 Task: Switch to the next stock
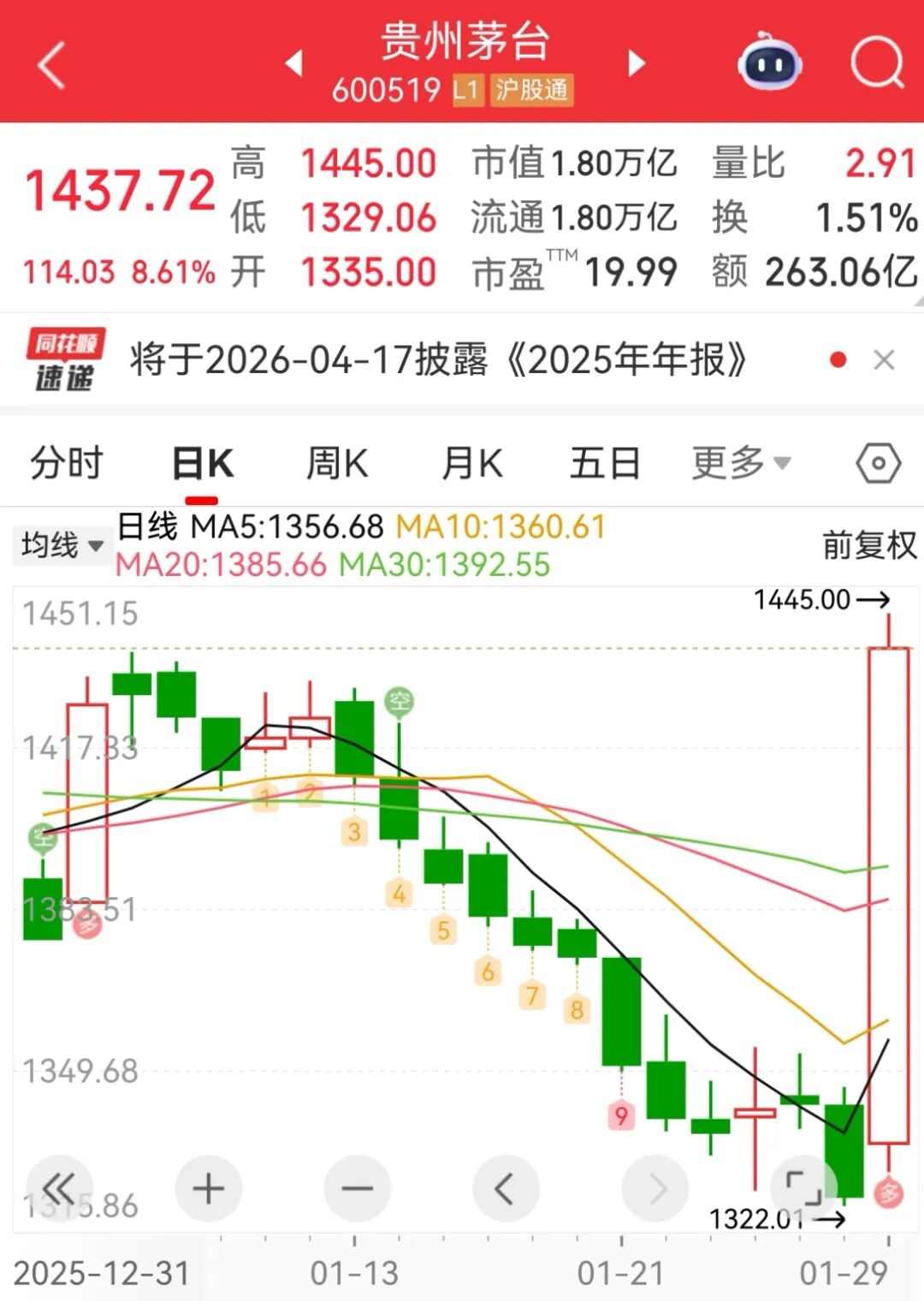pos(636,63)
